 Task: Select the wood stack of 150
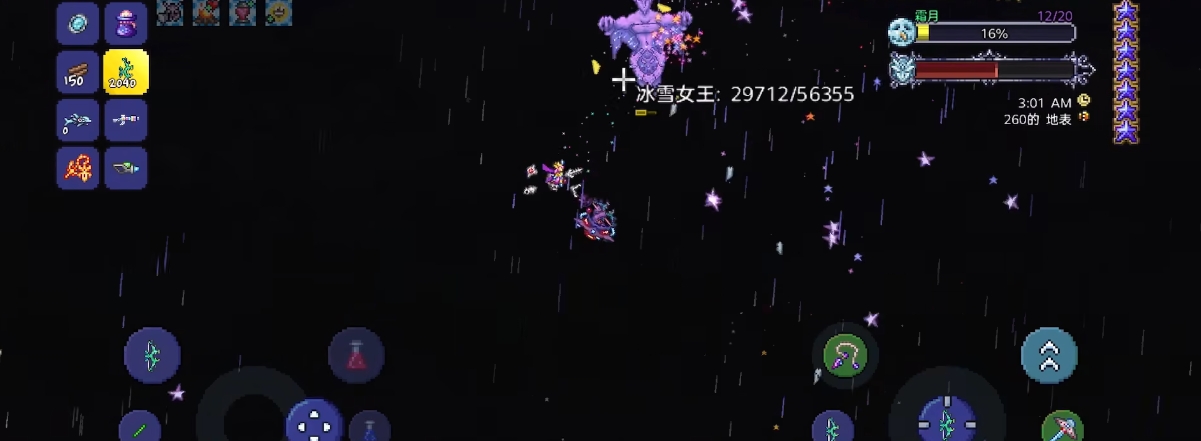pos(77,72)
